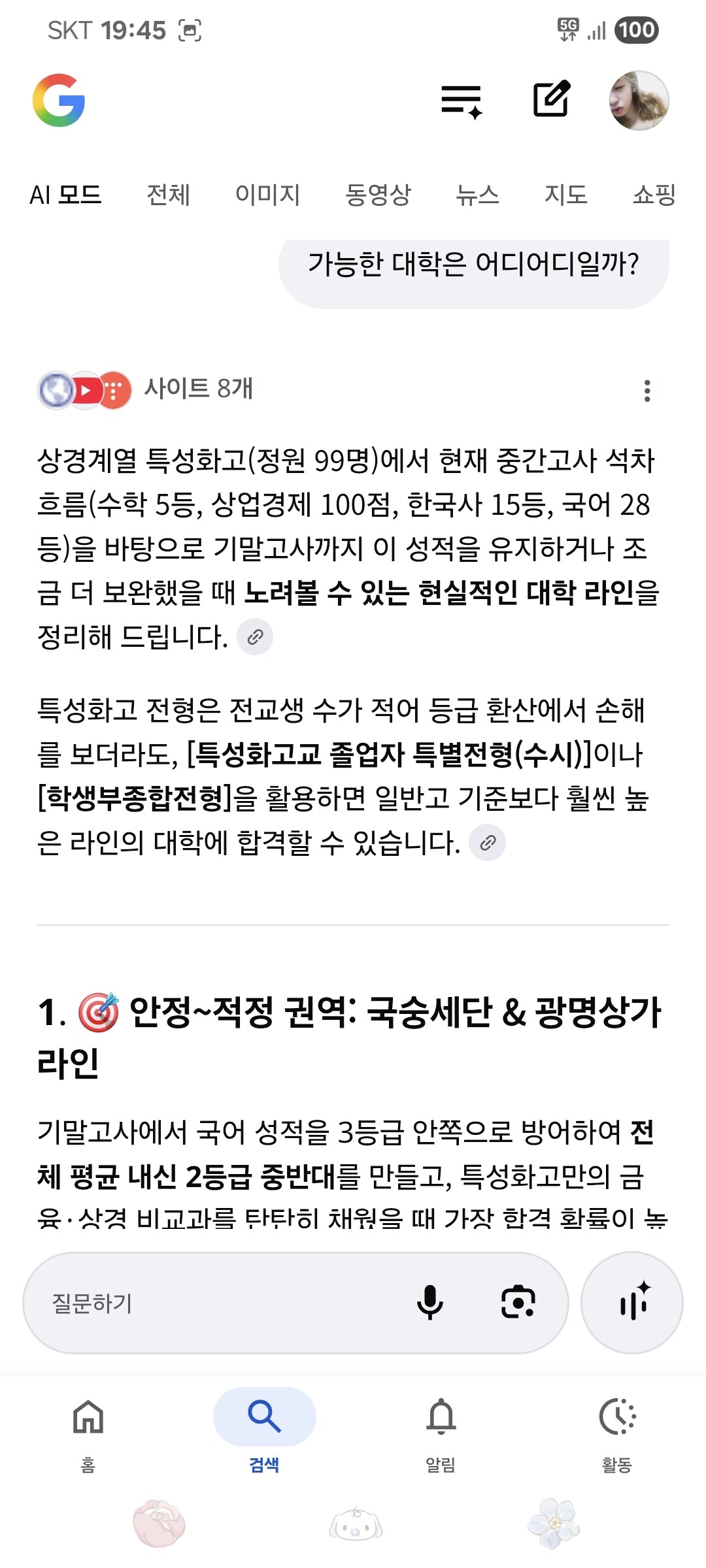Switch to the 지도 tab

566,195
